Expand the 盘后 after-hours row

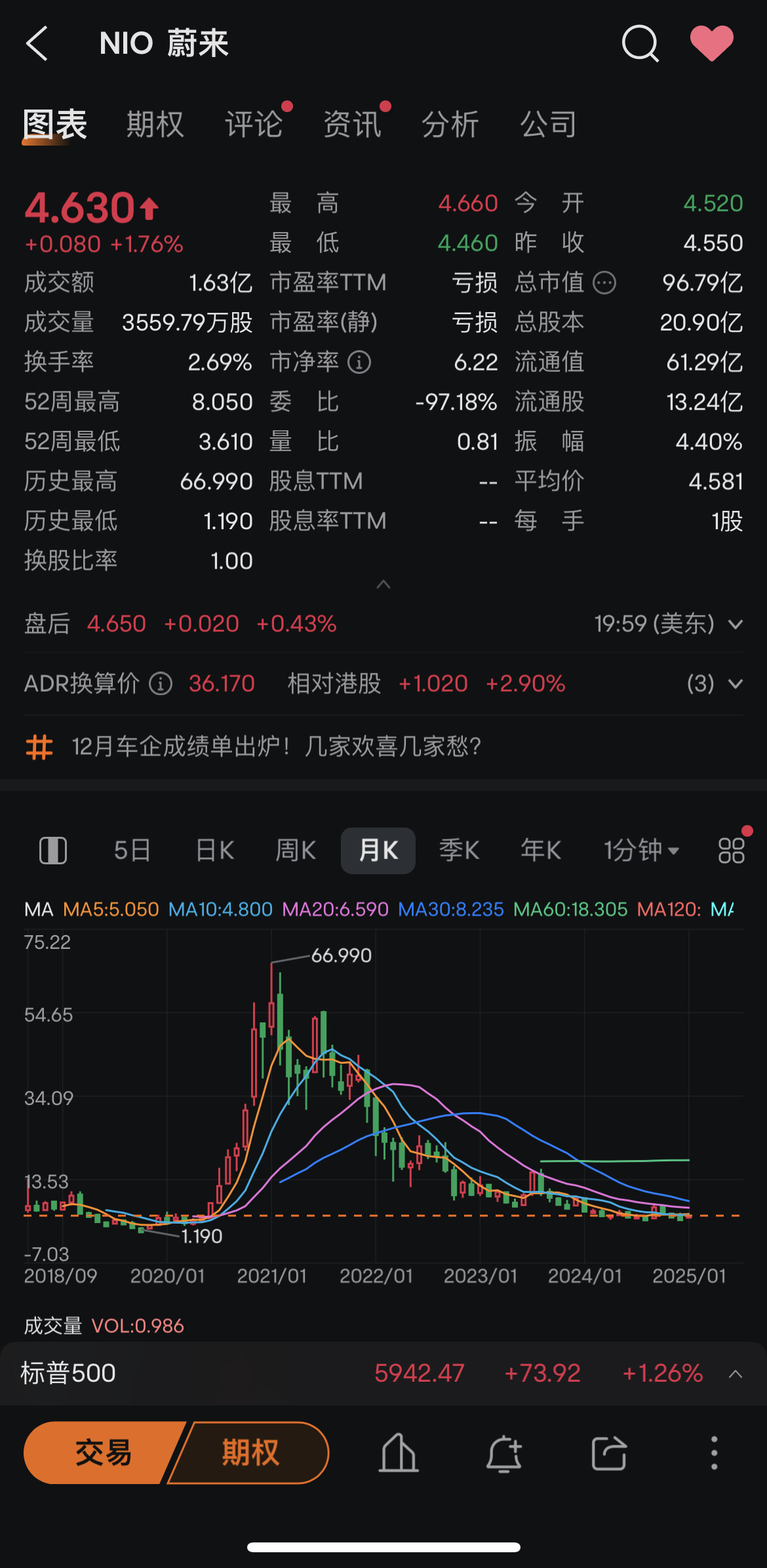pyautogui.click(x=736, y=624)
